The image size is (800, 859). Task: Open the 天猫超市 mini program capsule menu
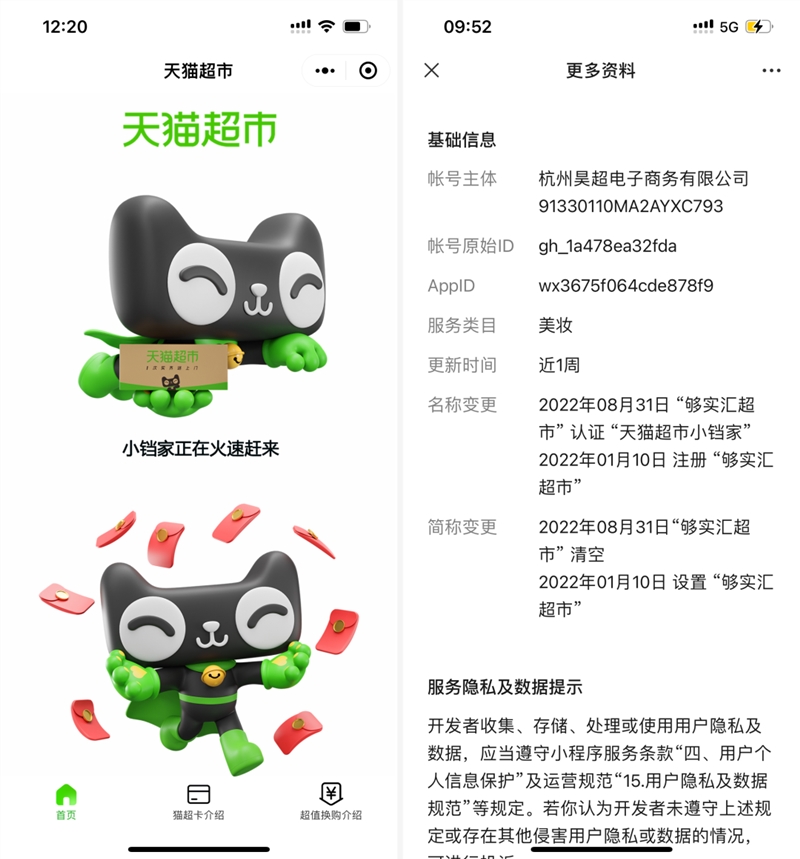325,71
